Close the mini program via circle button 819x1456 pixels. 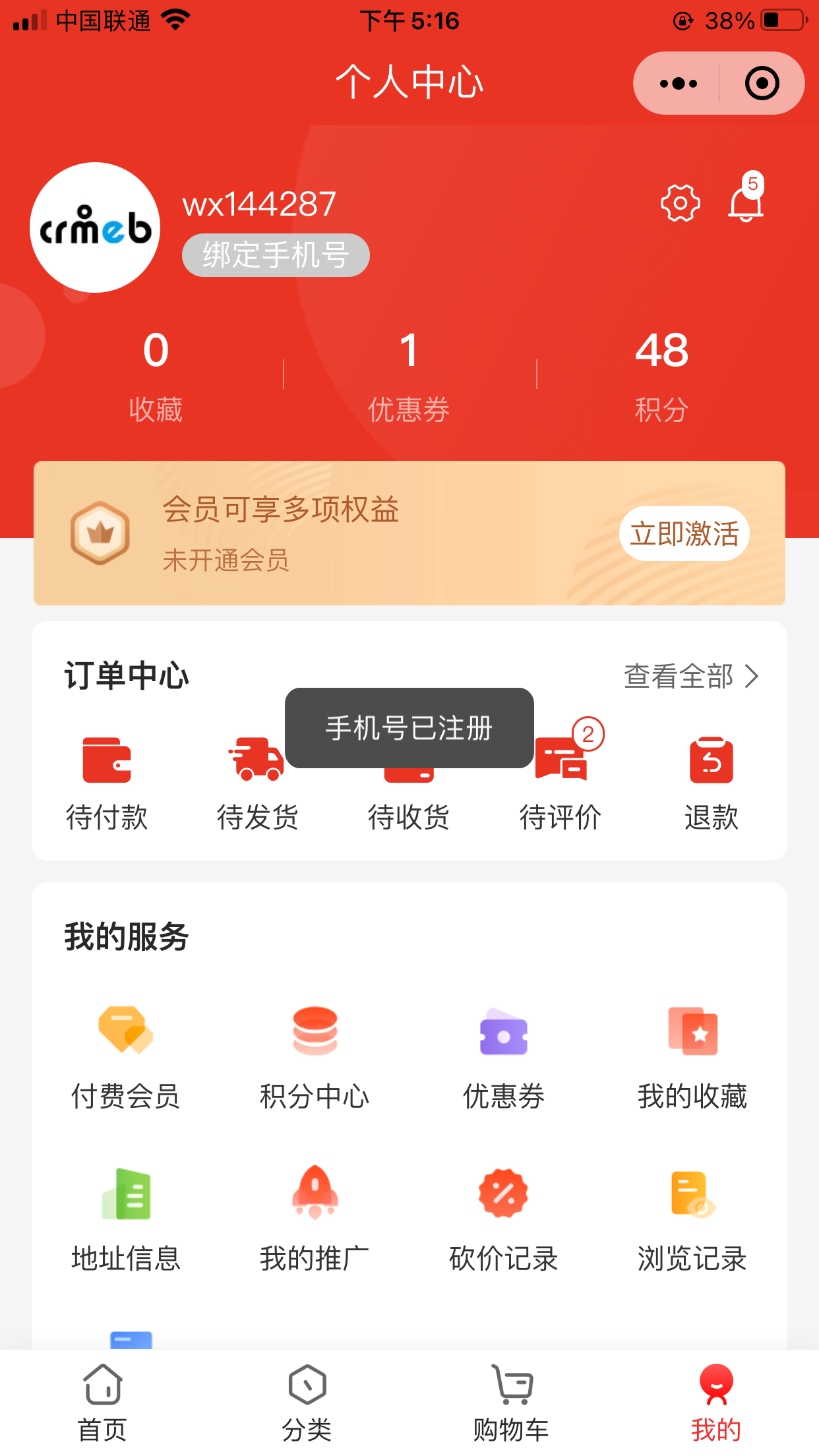(762, 83)
